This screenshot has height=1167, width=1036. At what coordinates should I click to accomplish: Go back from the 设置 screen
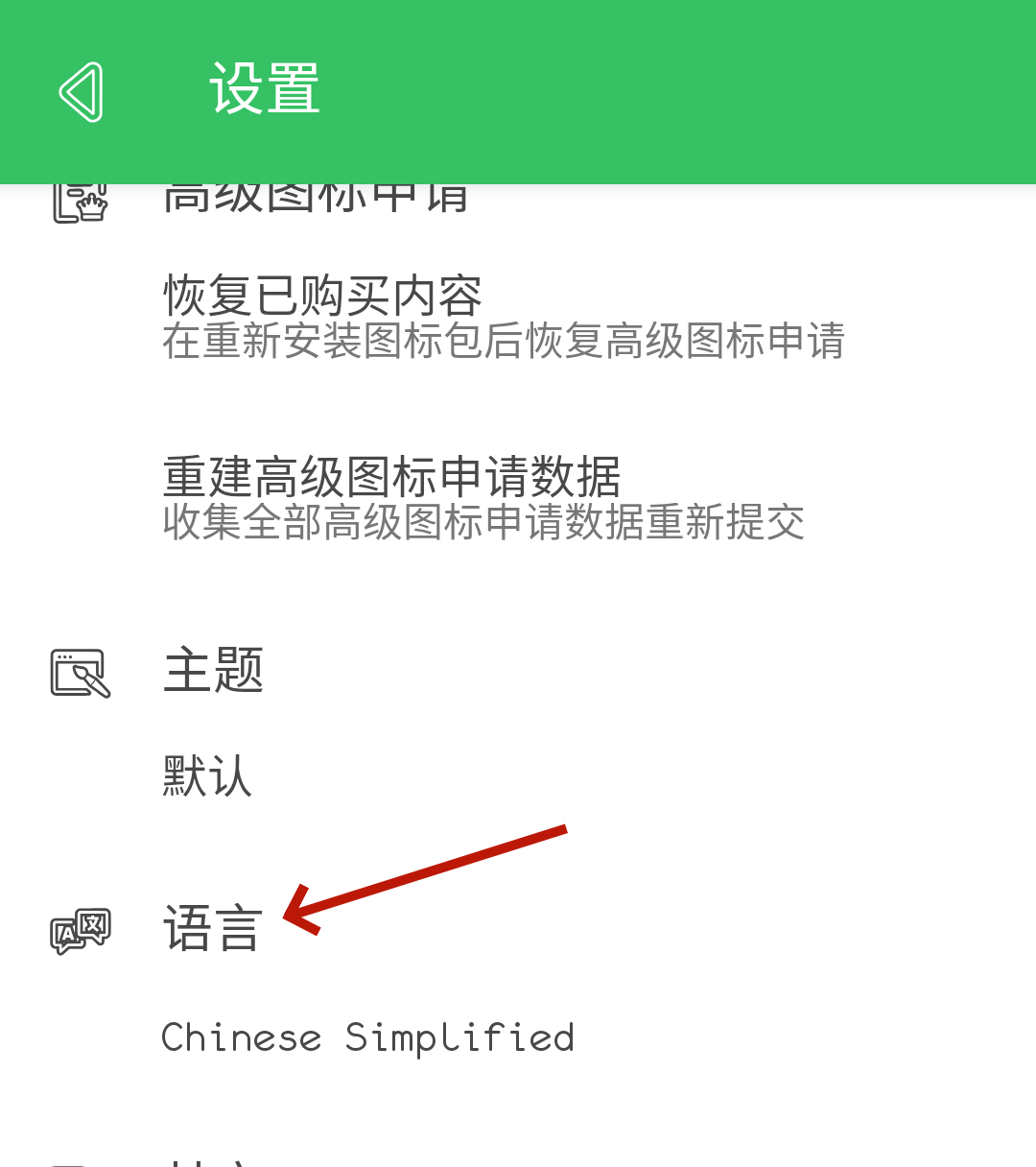tap(81, 92)
